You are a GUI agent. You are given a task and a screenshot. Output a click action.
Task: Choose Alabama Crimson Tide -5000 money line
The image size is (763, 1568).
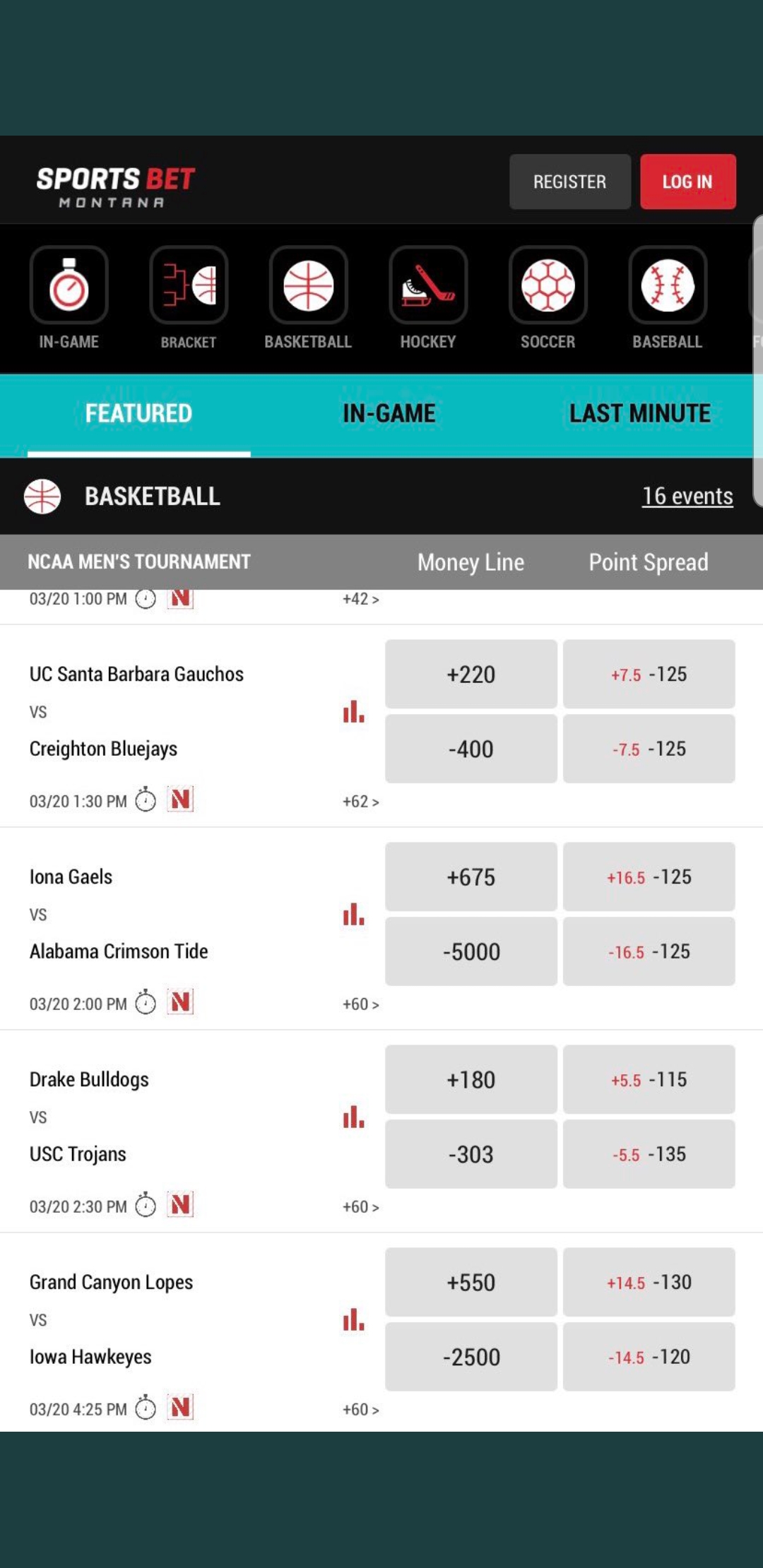(x=471, y=951)
